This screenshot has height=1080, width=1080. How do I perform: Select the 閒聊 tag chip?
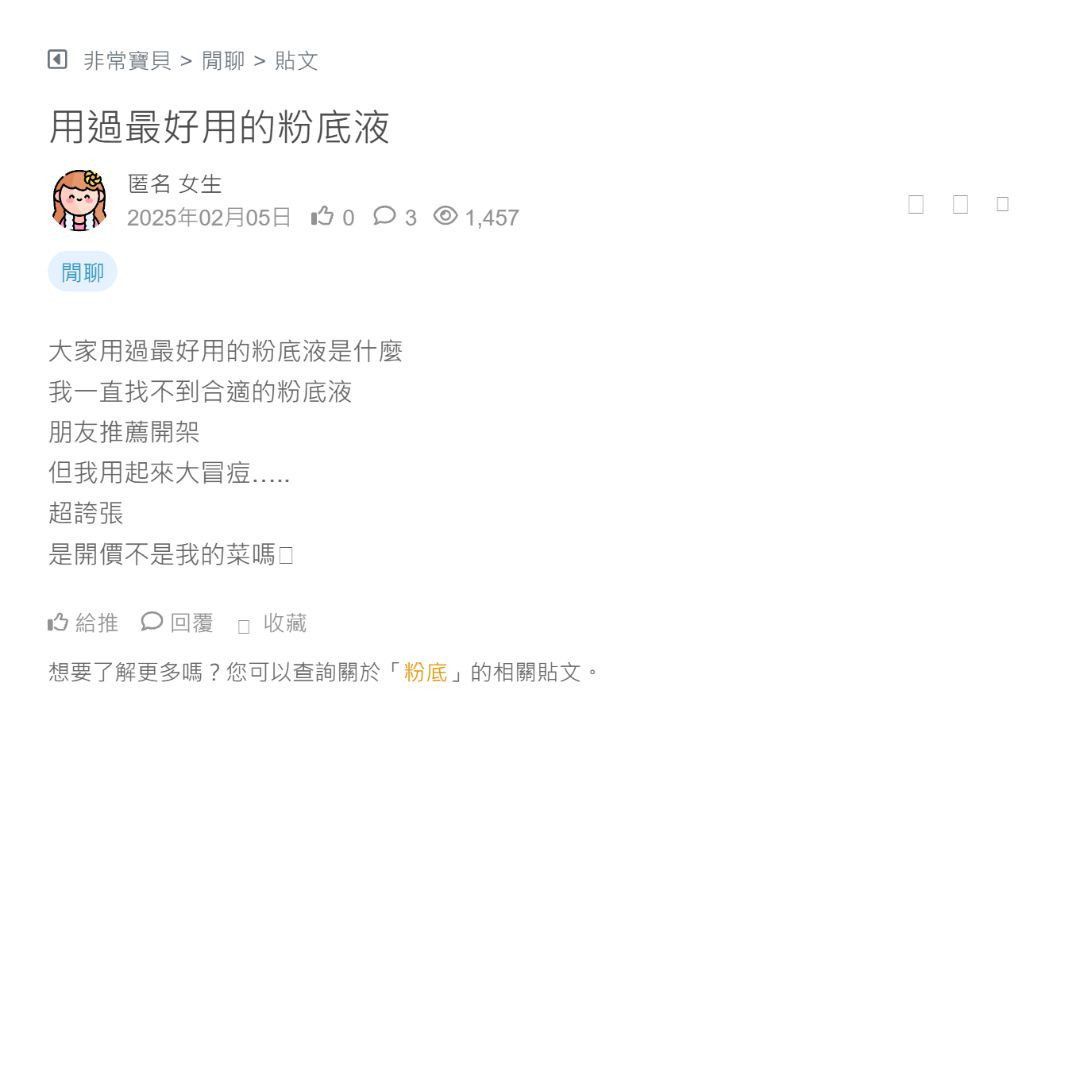82,272
